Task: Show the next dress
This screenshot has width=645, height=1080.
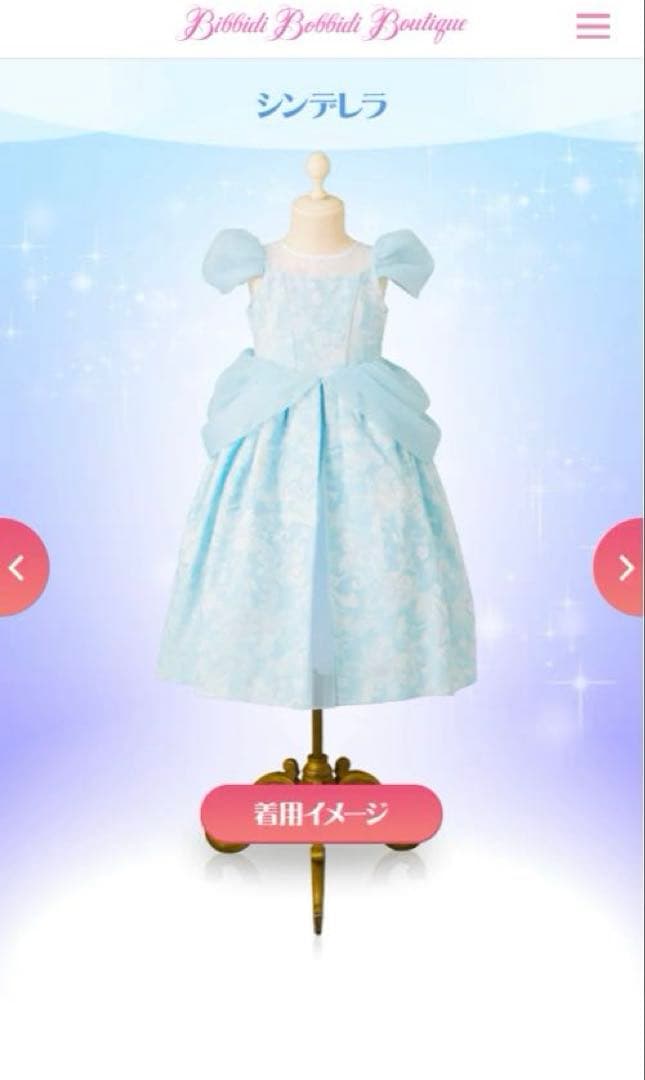Action: pyautogui.click(x=624, y=567)
